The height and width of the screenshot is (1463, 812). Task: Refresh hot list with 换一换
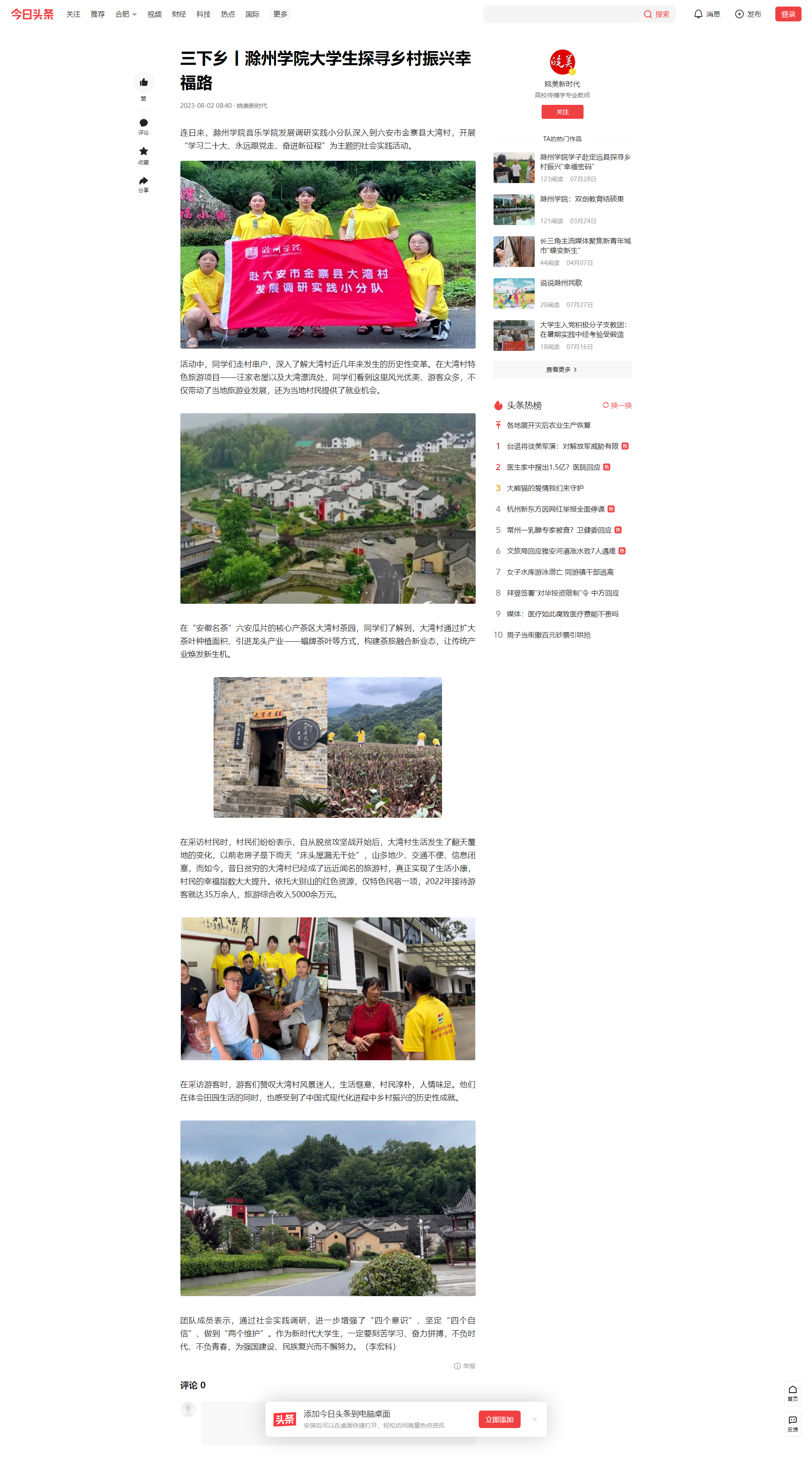tap(617, 405)
